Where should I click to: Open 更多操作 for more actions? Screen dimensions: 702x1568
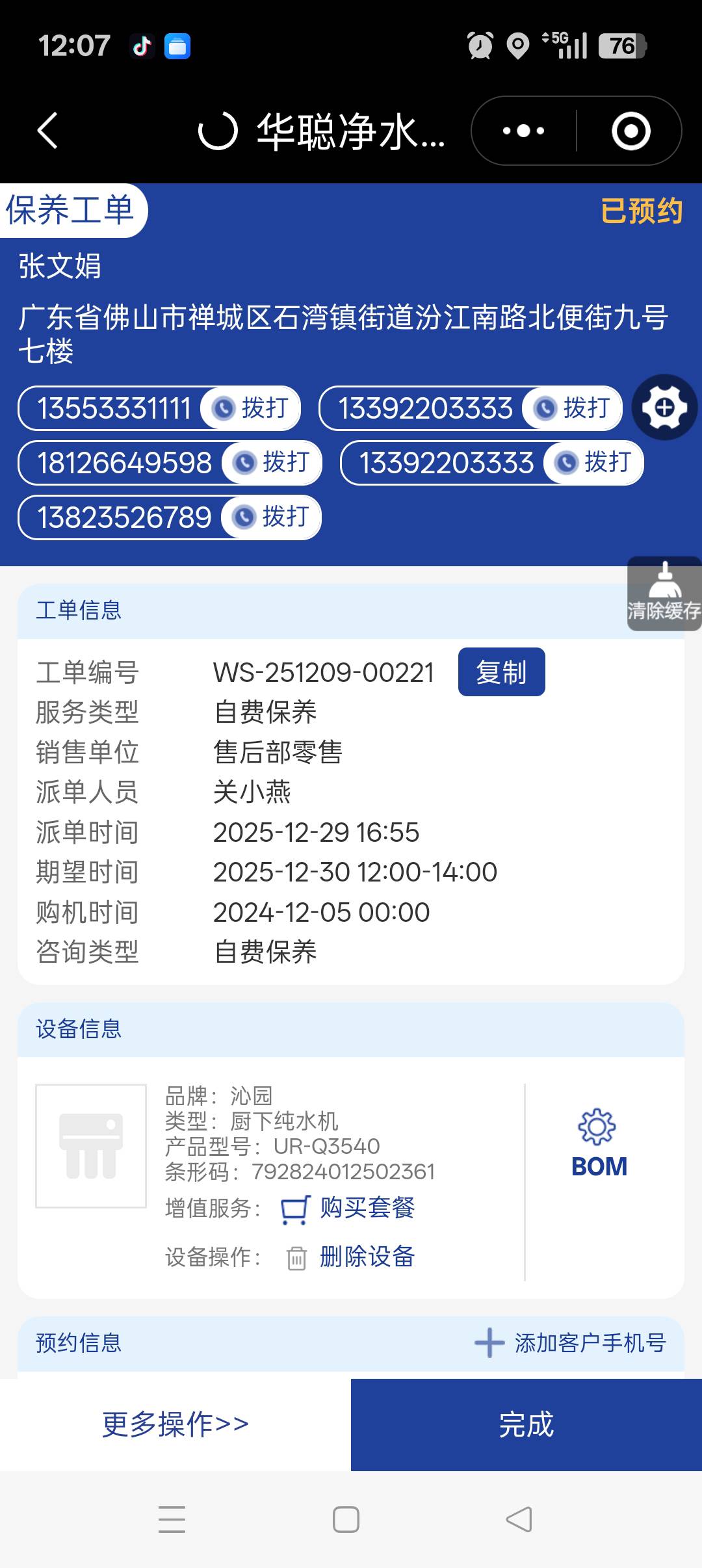[175, 1424]
